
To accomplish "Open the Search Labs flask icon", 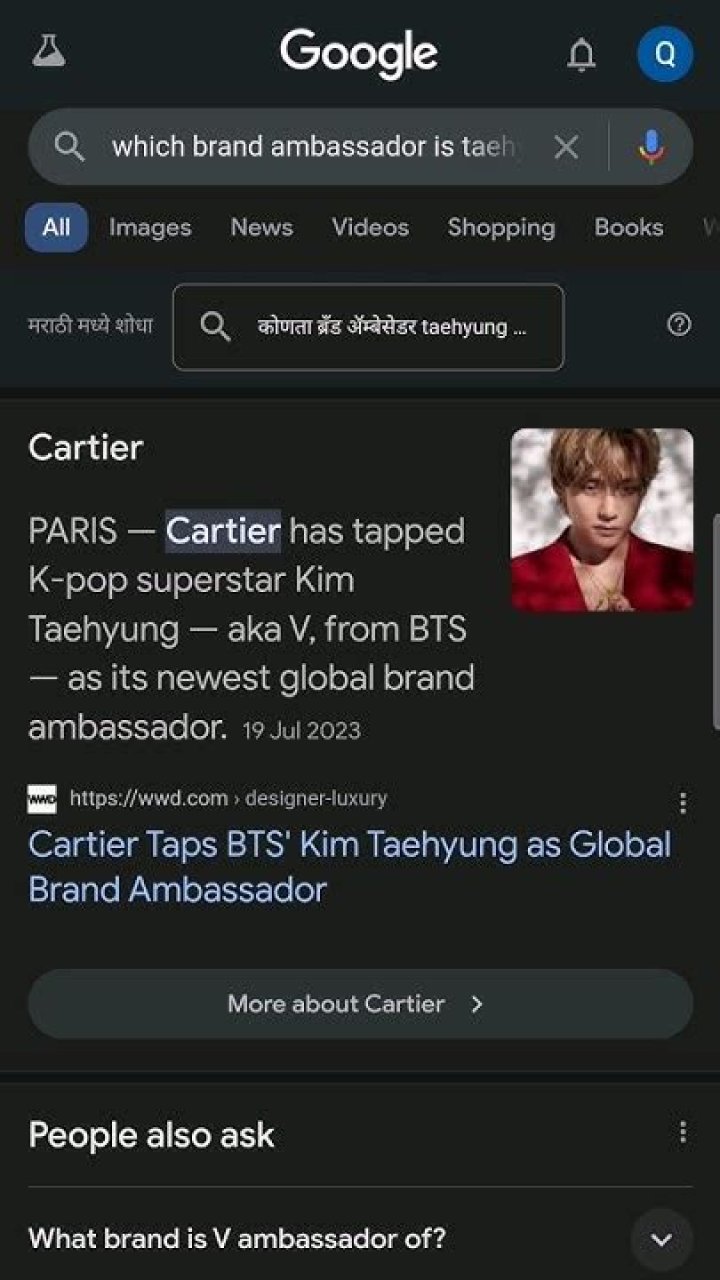I will (x=48, y=52).
